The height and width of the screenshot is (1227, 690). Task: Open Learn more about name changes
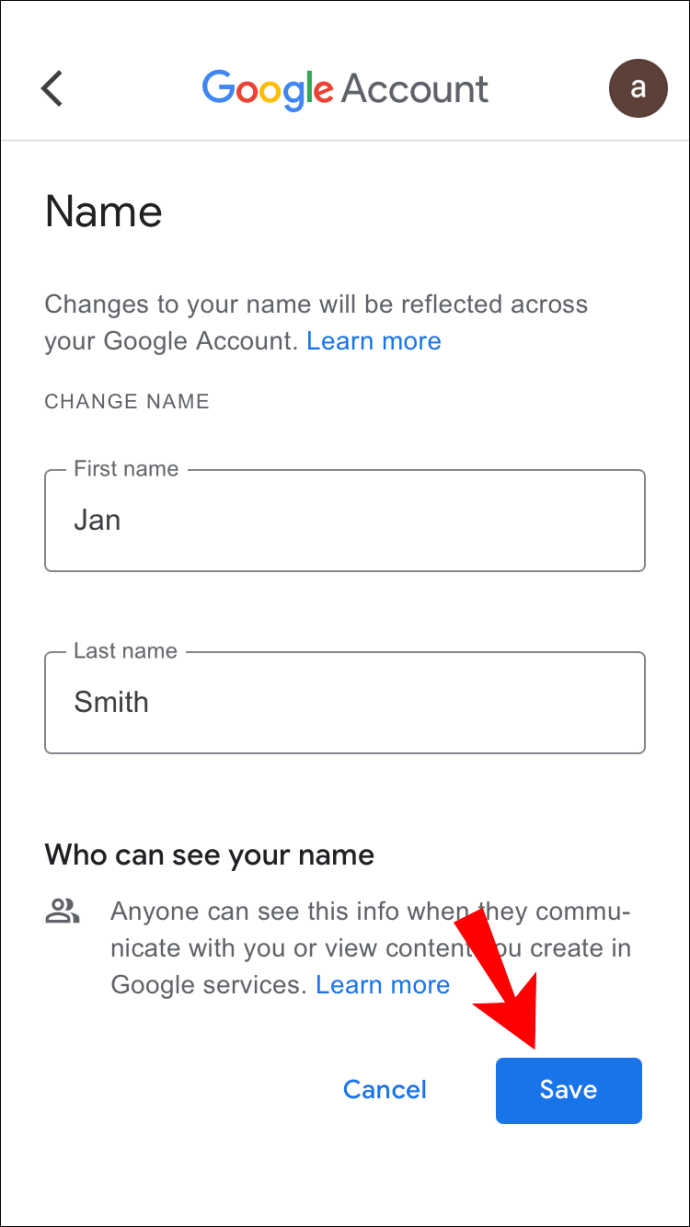[373, 341]
